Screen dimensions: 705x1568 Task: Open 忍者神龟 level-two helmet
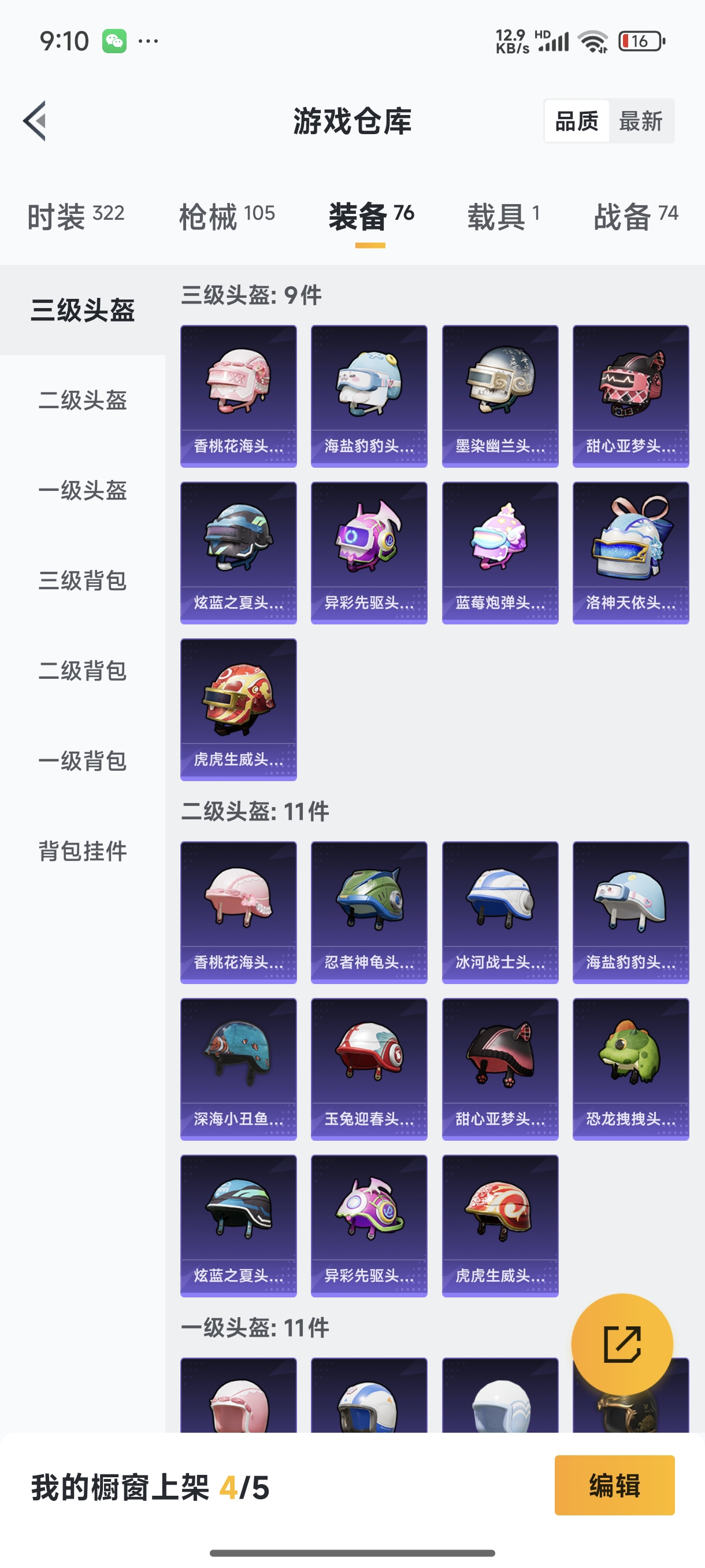point(369,912)
